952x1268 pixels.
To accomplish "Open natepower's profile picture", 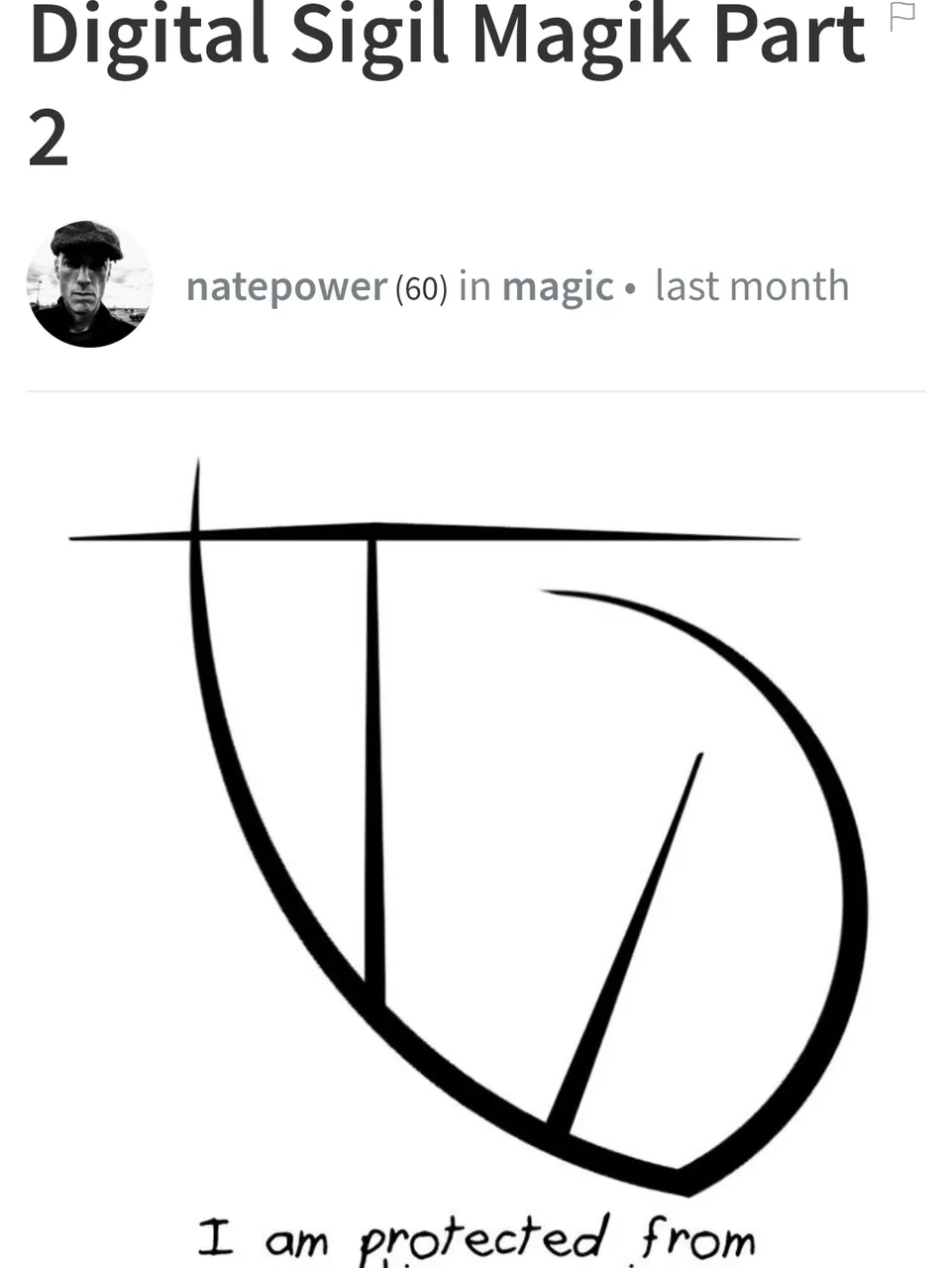I will (x=89, y=284).
